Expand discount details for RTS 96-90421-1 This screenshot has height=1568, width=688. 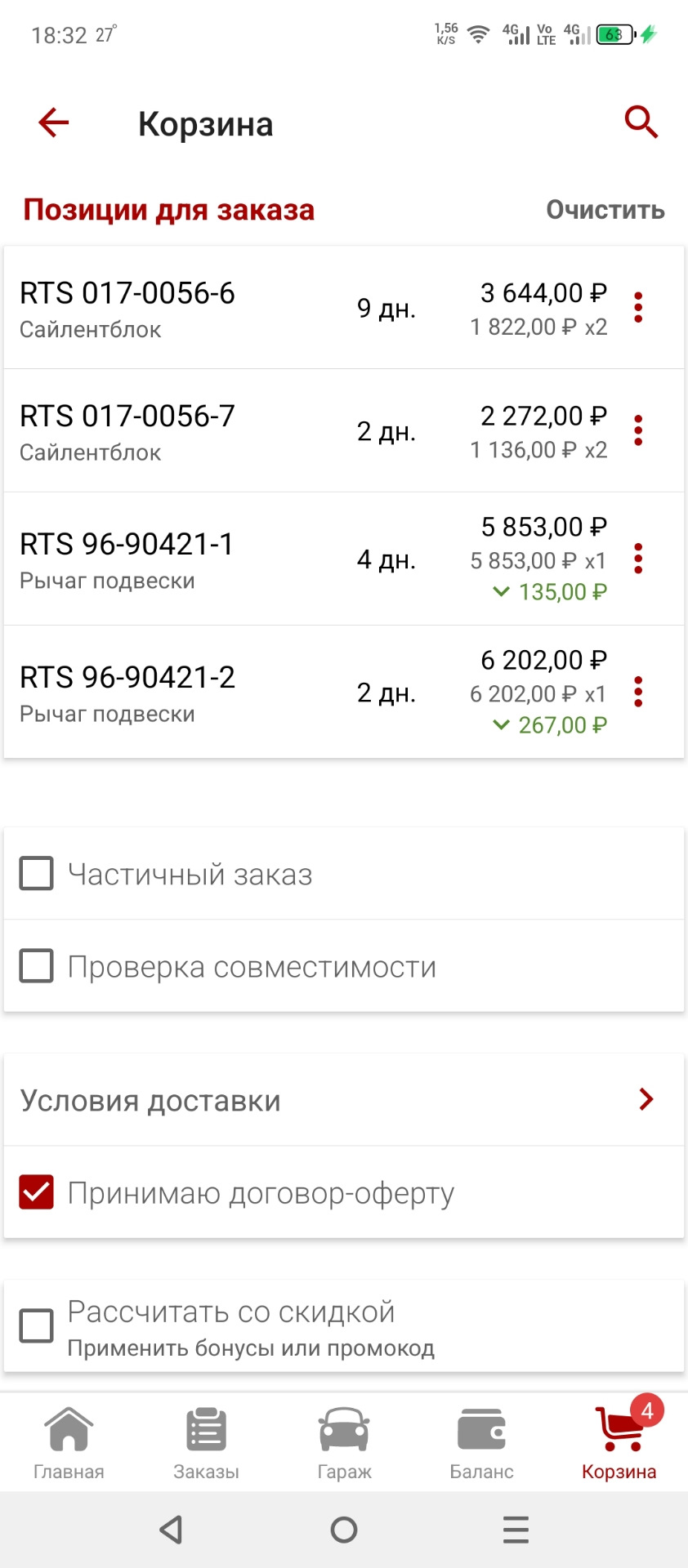(x=501, y=590)
